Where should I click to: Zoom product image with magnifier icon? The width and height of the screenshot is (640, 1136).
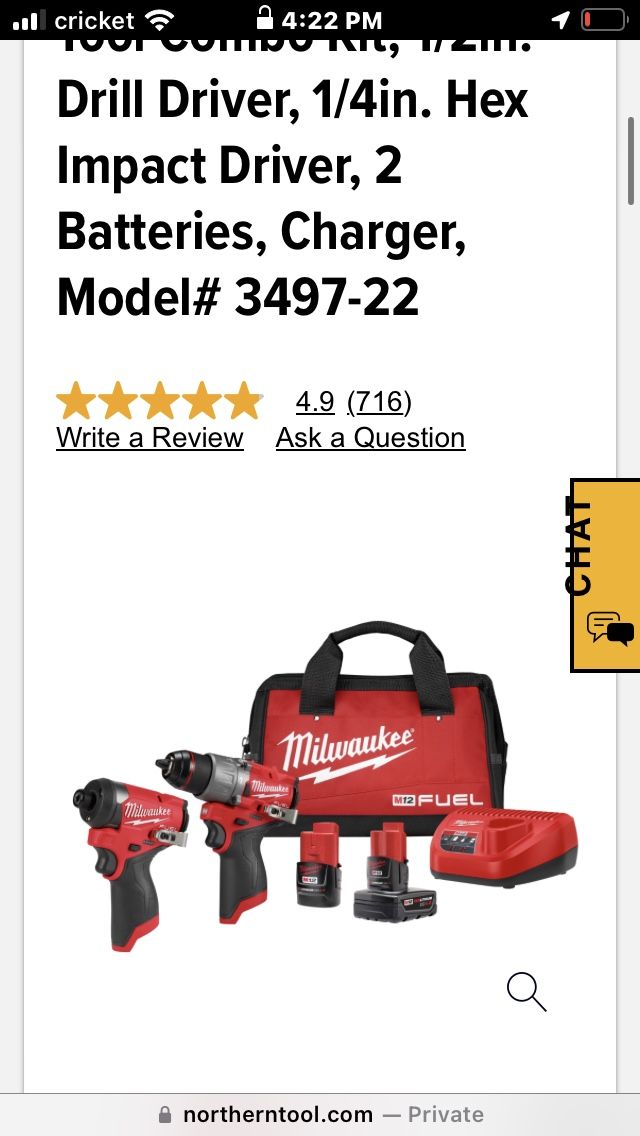coord(526,991)
